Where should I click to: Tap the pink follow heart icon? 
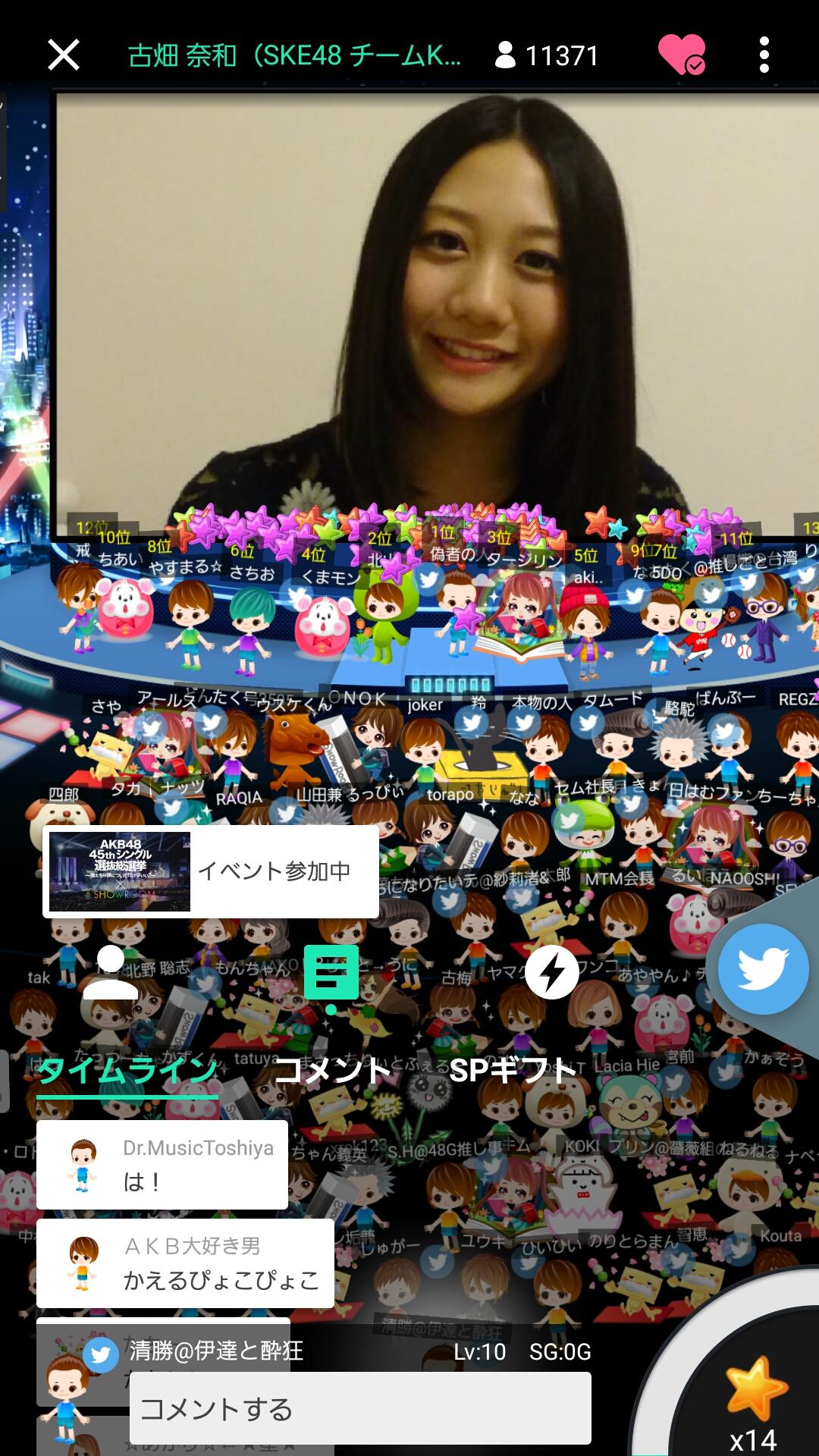click(x=681, y=55)
